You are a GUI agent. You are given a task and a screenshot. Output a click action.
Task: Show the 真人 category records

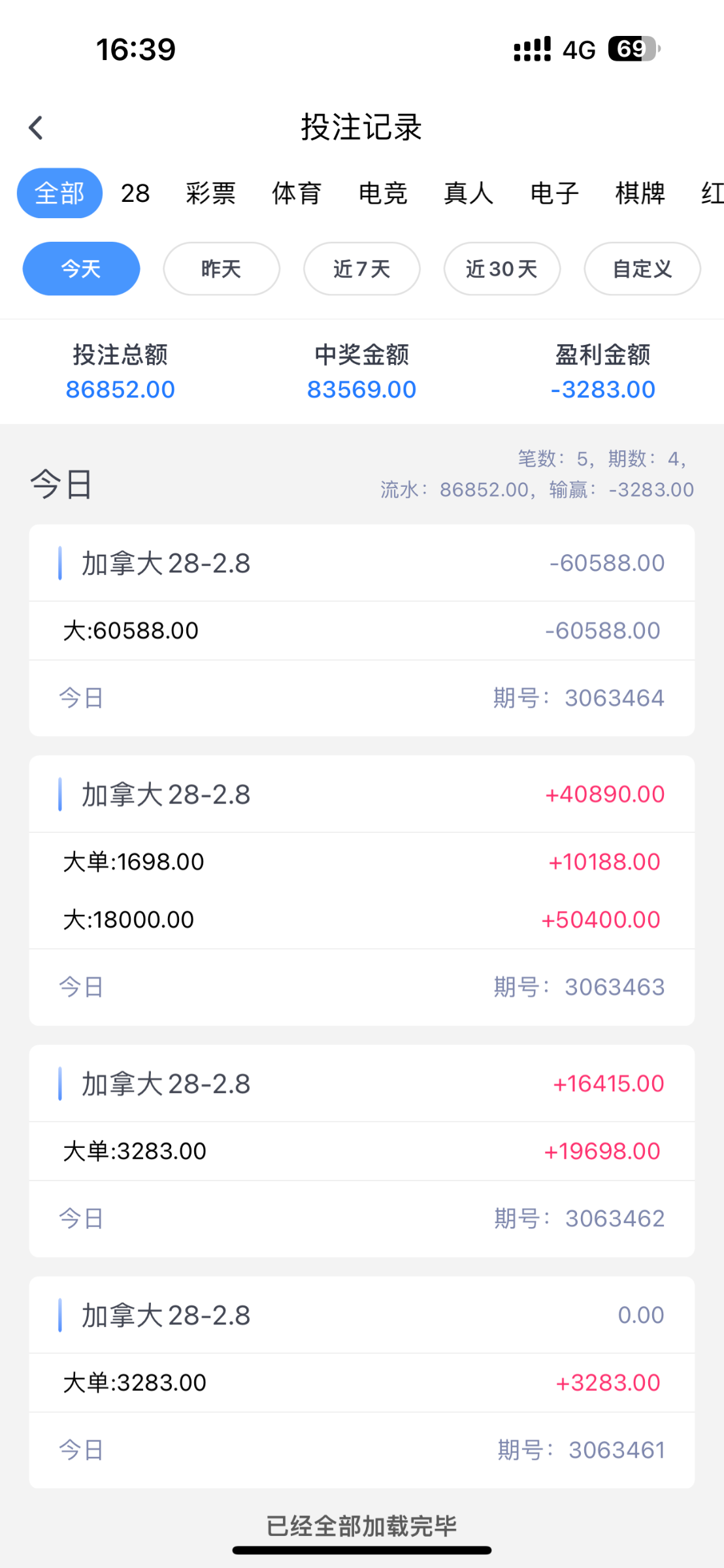[x=469, y=193]
